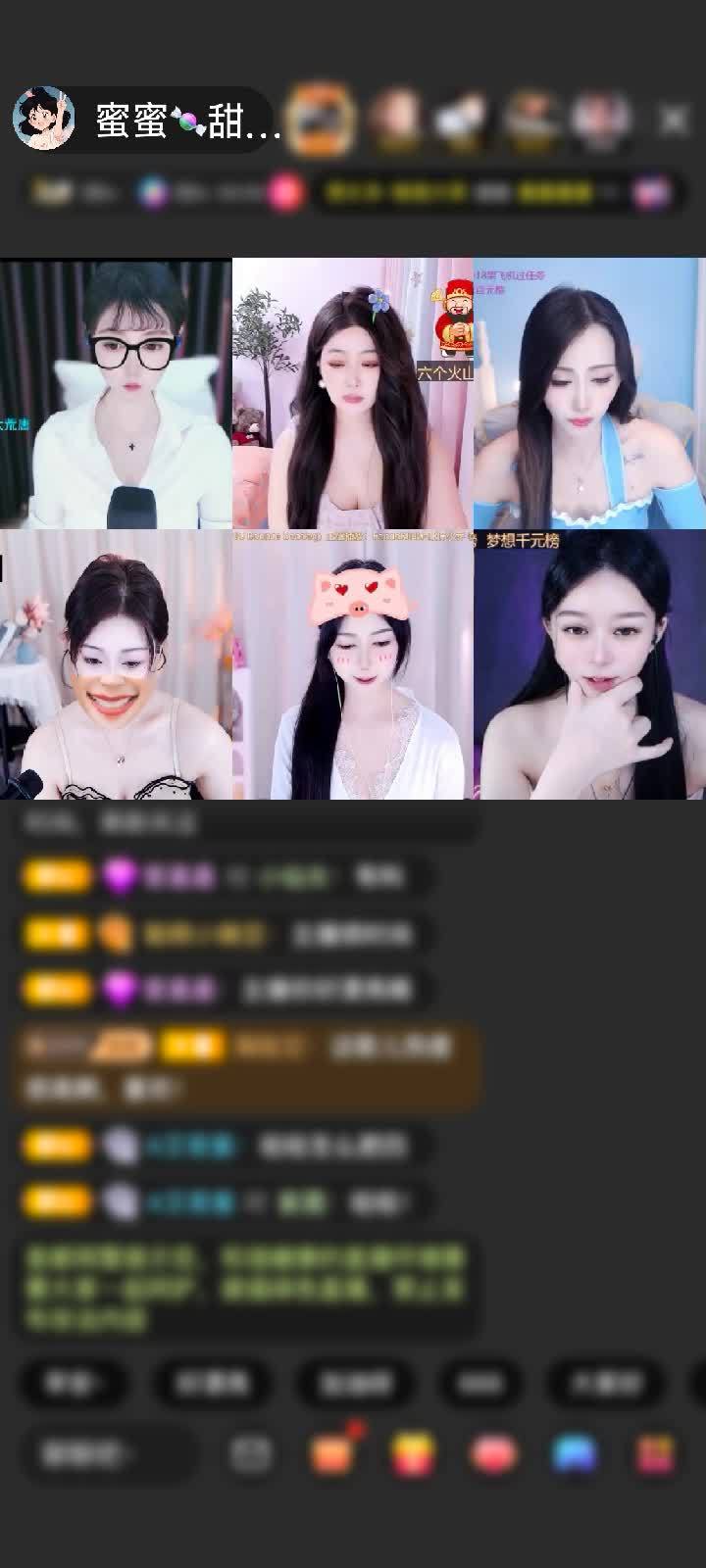Open the streamer tile labeled 梦想千元榜
706x1568 pixels.
point(589,664)
